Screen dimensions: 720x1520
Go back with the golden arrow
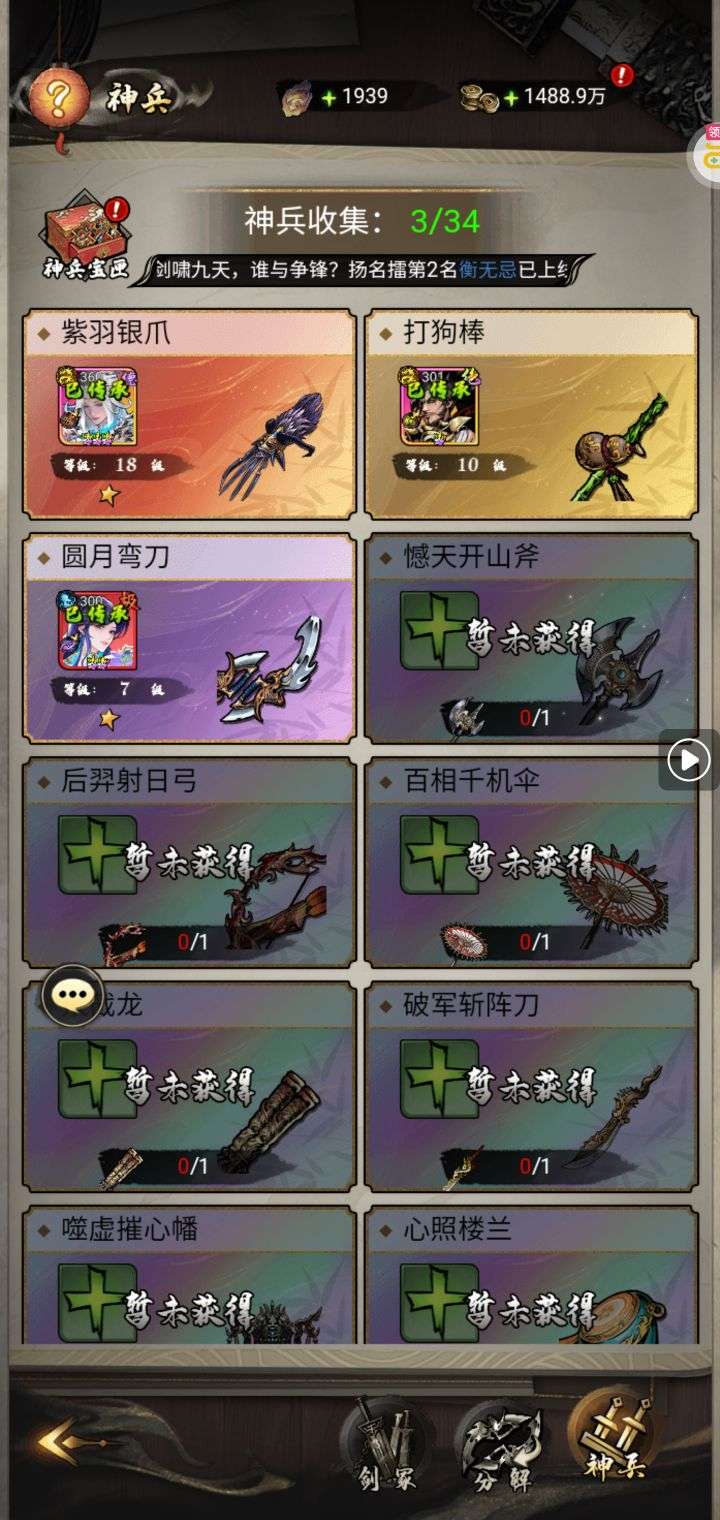click(62, 1441)
